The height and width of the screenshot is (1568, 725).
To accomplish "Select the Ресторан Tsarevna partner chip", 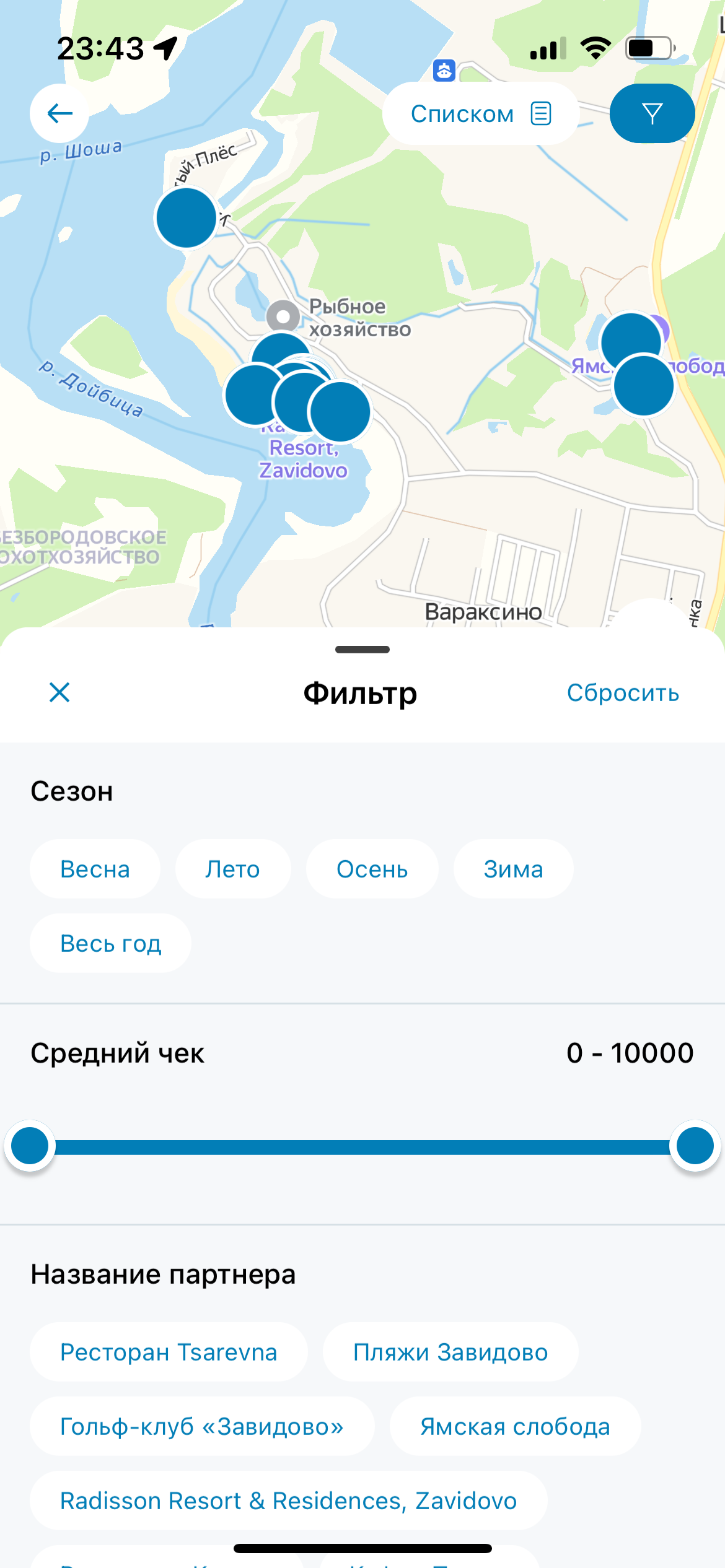I will tap(168, 1352).
